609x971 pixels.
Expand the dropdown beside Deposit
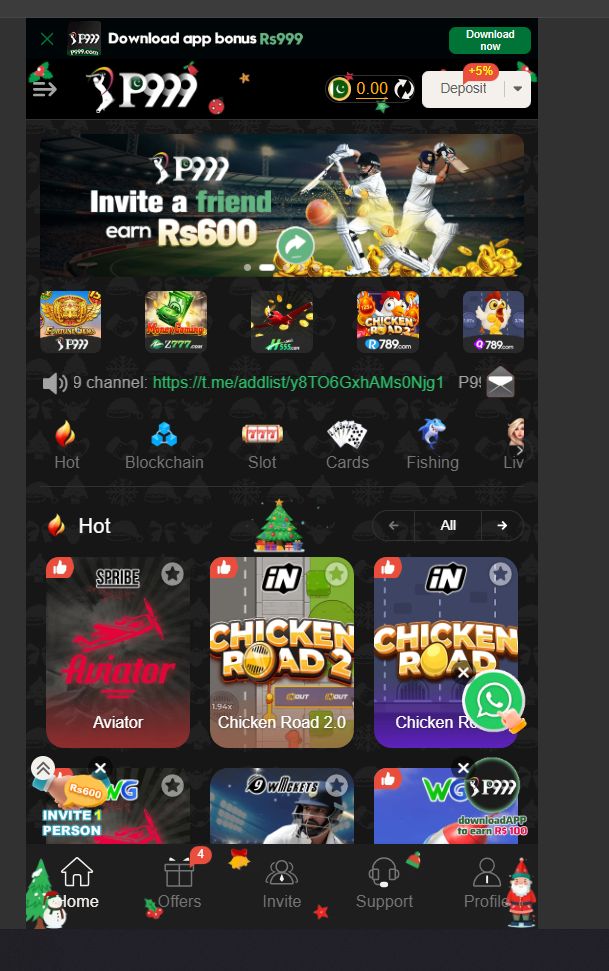click(x=518, y=89)
